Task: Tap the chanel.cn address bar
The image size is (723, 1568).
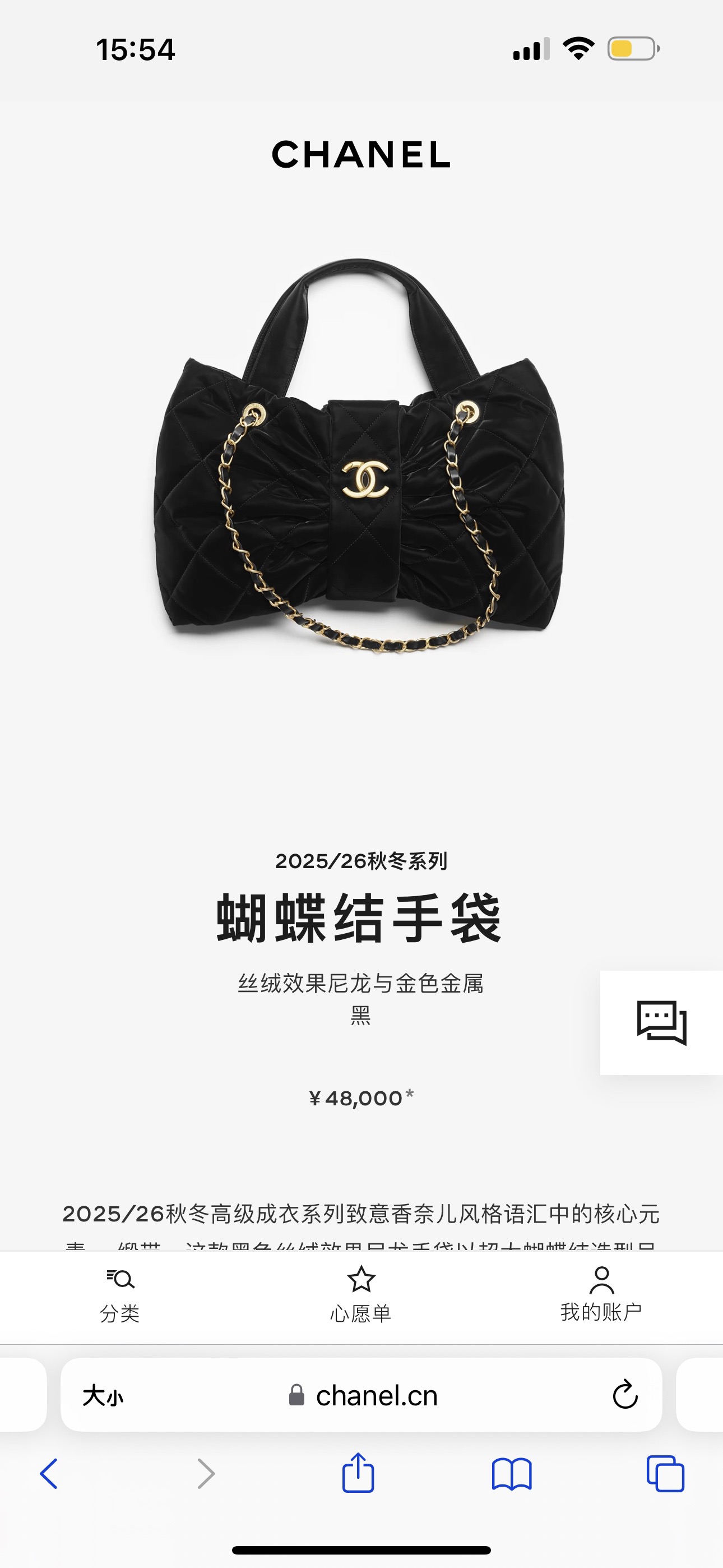Action: (361, 1395)
